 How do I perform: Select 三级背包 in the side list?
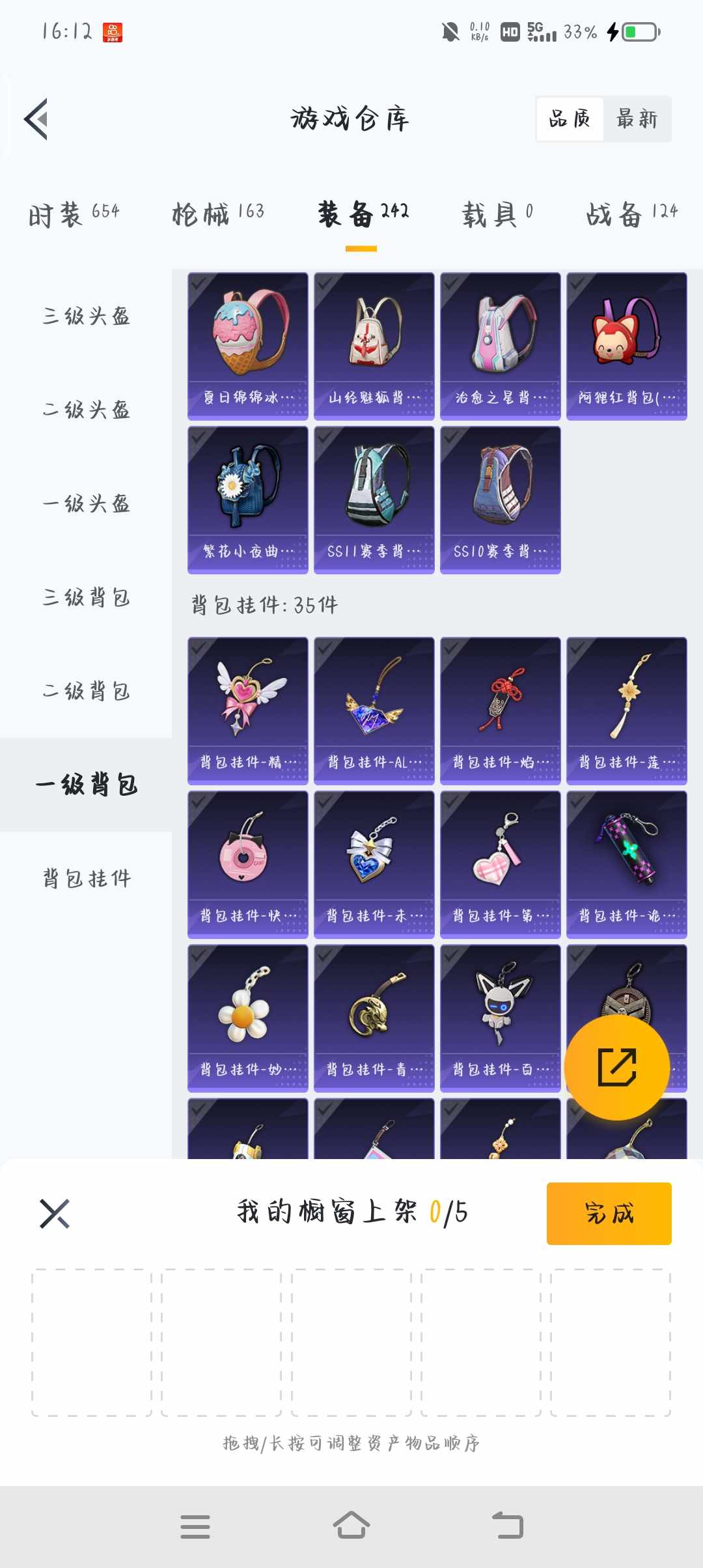pos(86,598)
